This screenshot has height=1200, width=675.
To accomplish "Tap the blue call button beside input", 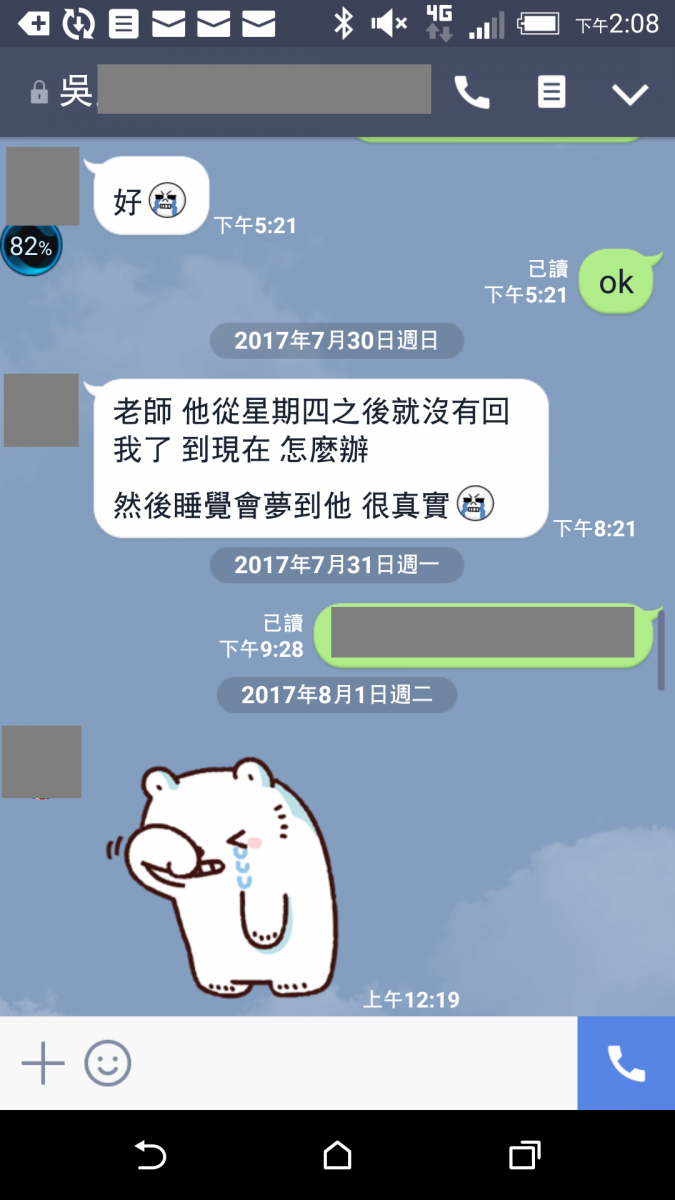I will 626,1063.
